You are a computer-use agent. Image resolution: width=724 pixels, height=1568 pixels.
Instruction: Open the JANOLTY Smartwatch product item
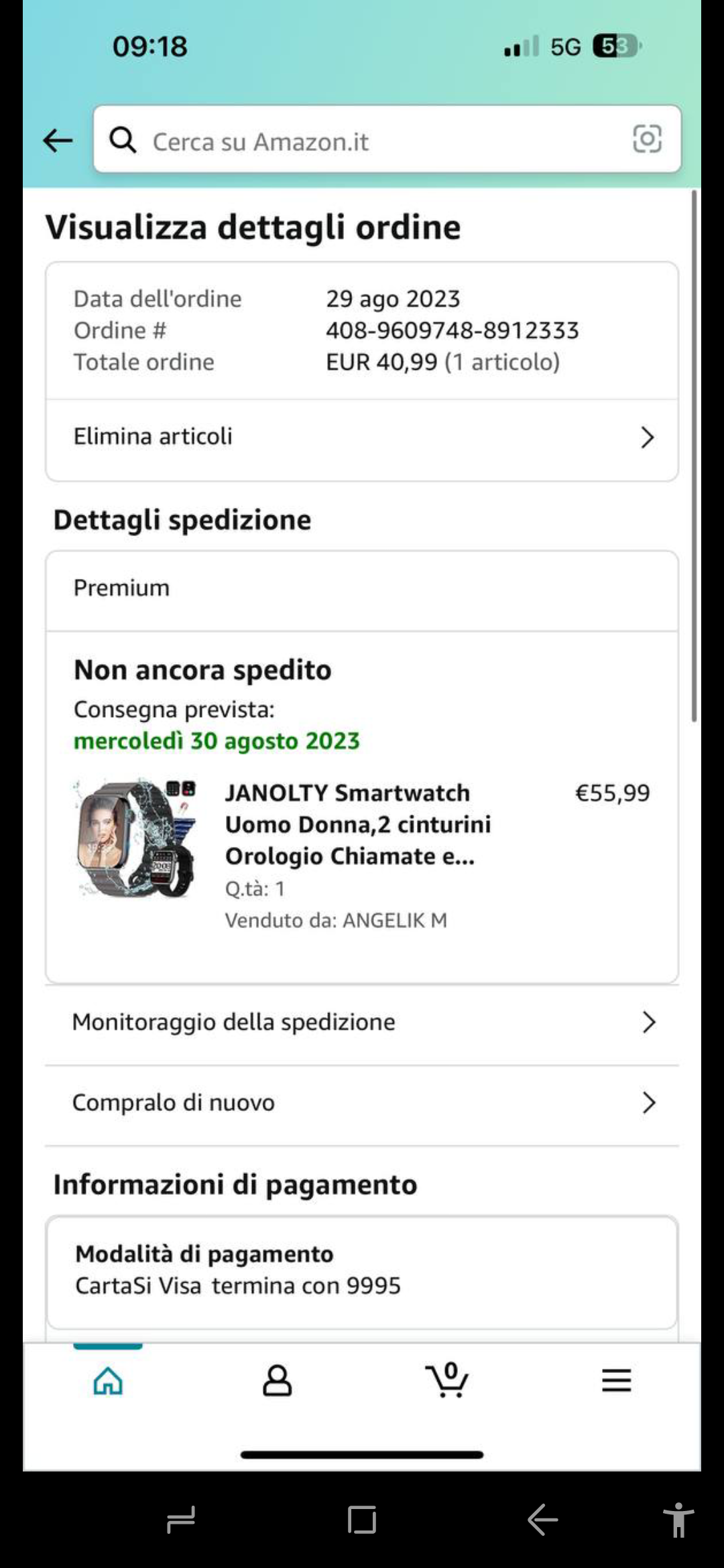357,824
